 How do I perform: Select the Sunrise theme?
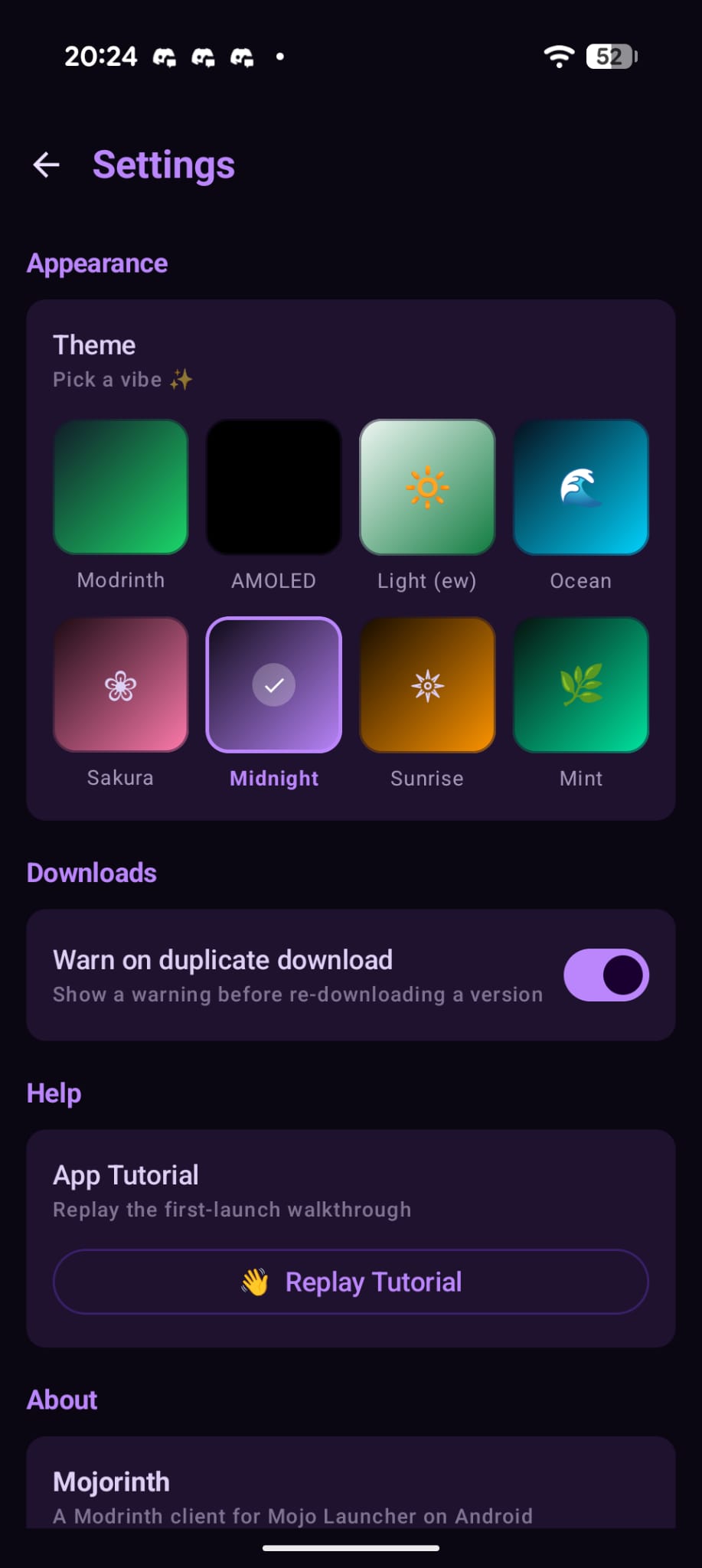click(427, 685)
